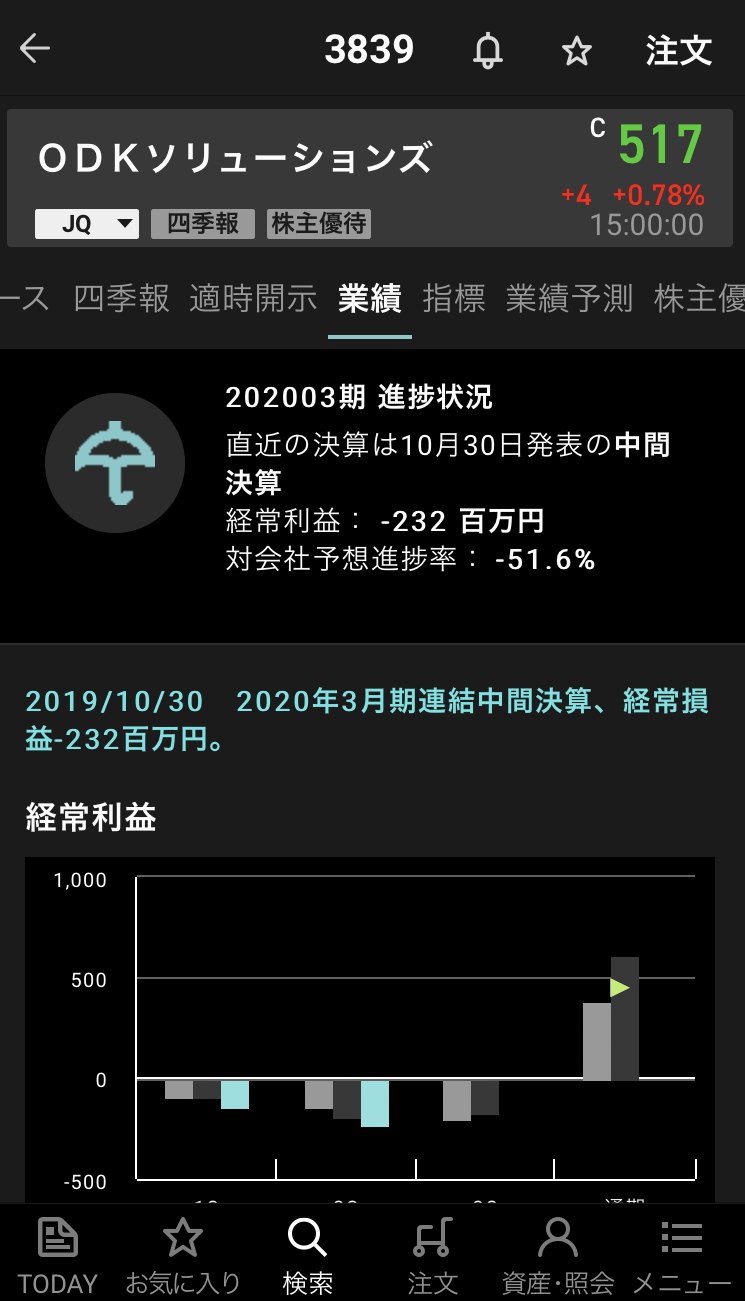
Task: Open the メニュー bottom tab
Action: [682, 1255]
